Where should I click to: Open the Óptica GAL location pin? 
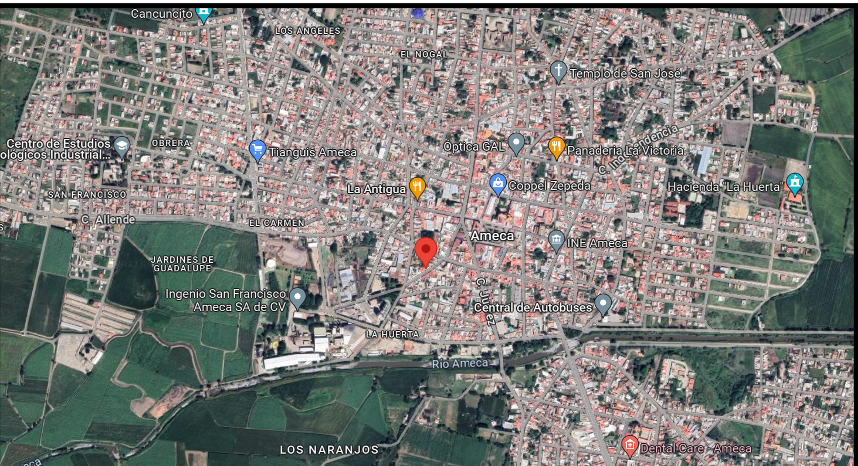click(516, 144)
